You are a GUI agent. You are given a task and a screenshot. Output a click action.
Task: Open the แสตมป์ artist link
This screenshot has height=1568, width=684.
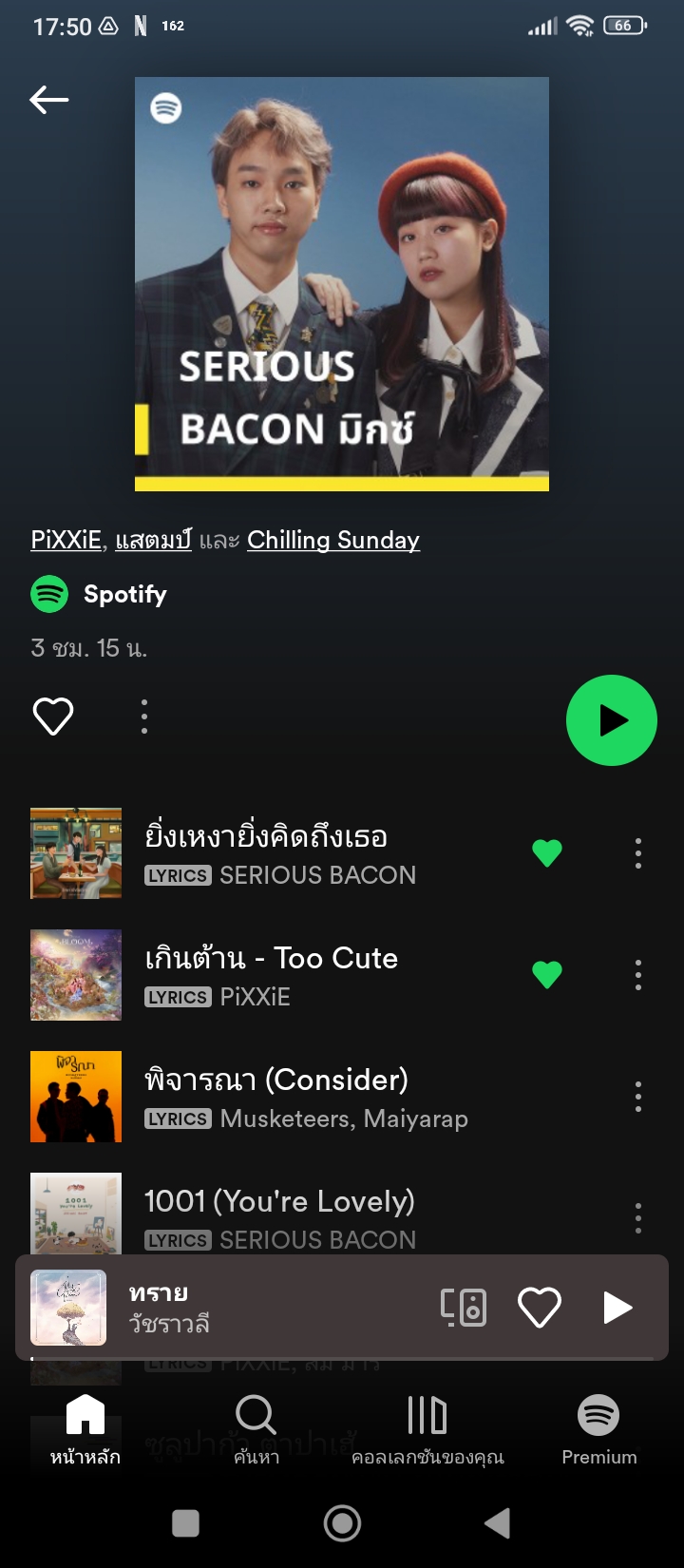(x=153, y=540)
